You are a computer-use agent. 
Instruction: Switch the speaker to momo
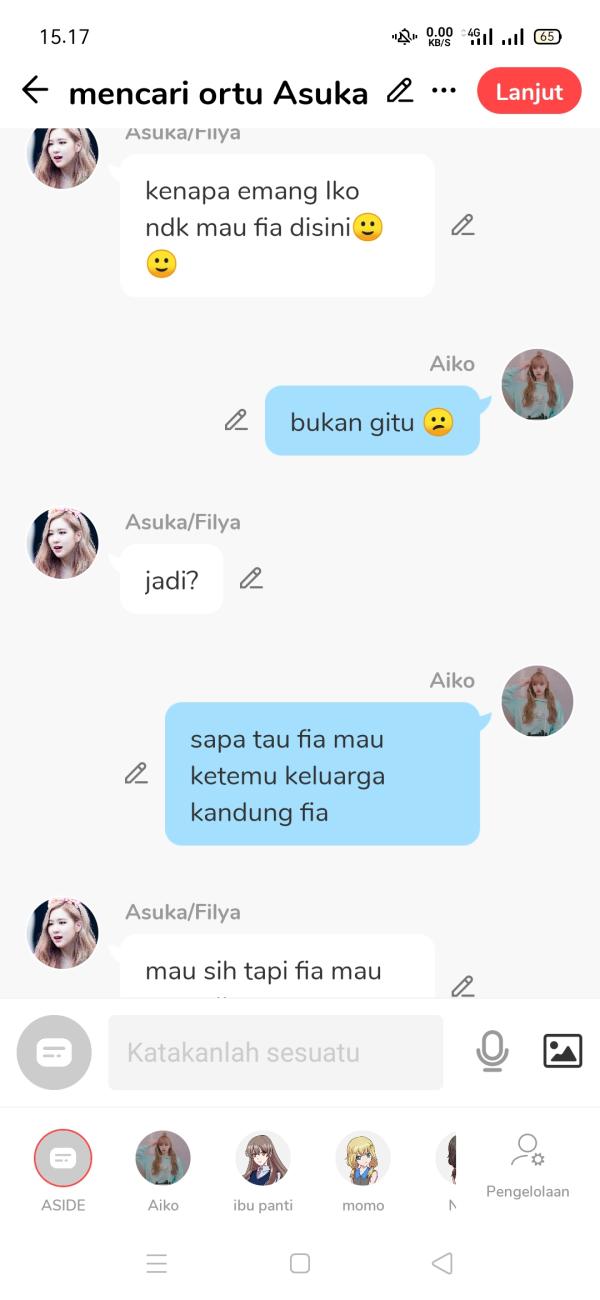[363, 1159]
